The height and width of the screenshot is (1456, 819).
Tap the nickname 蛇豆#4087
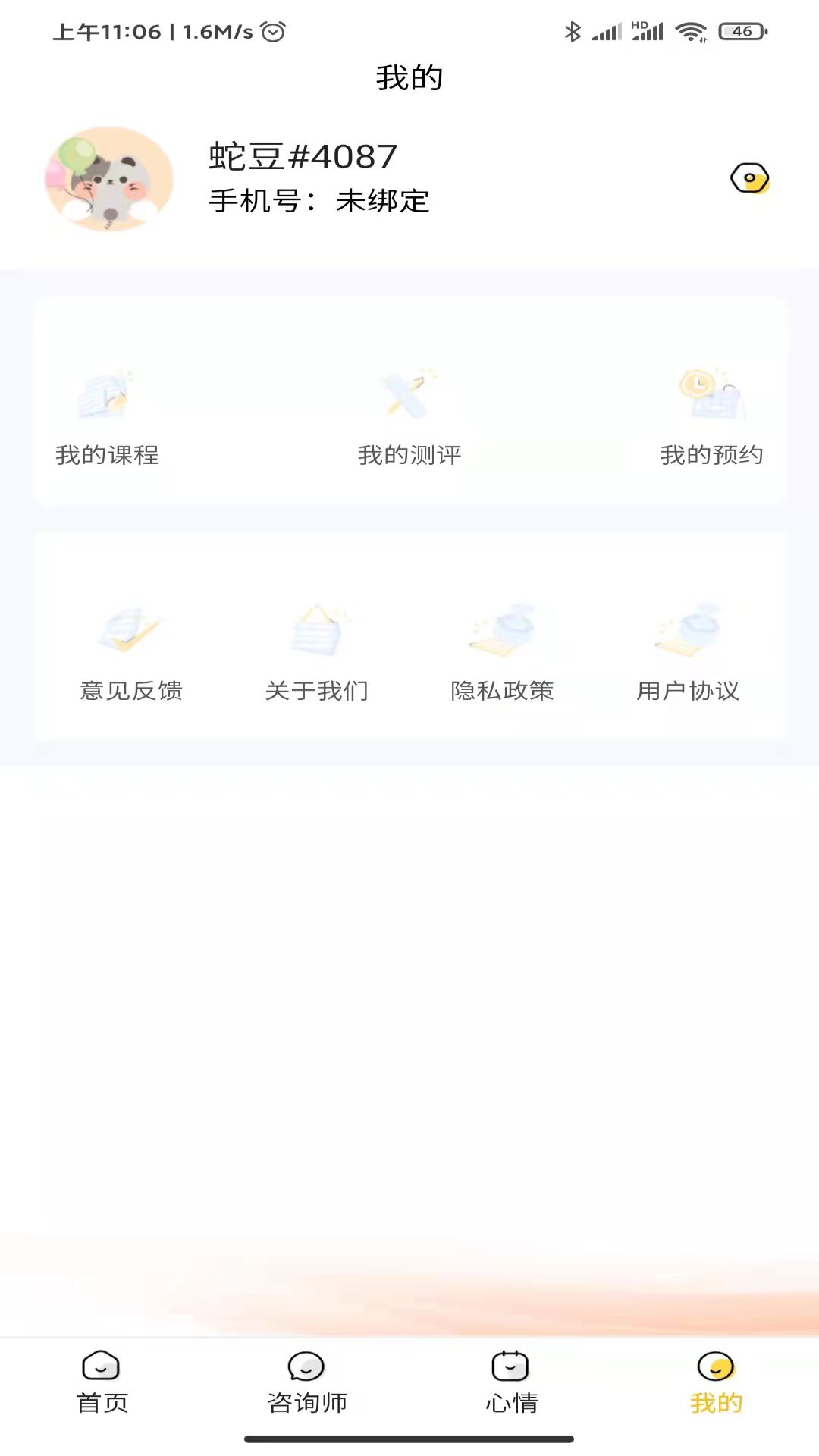301,155
